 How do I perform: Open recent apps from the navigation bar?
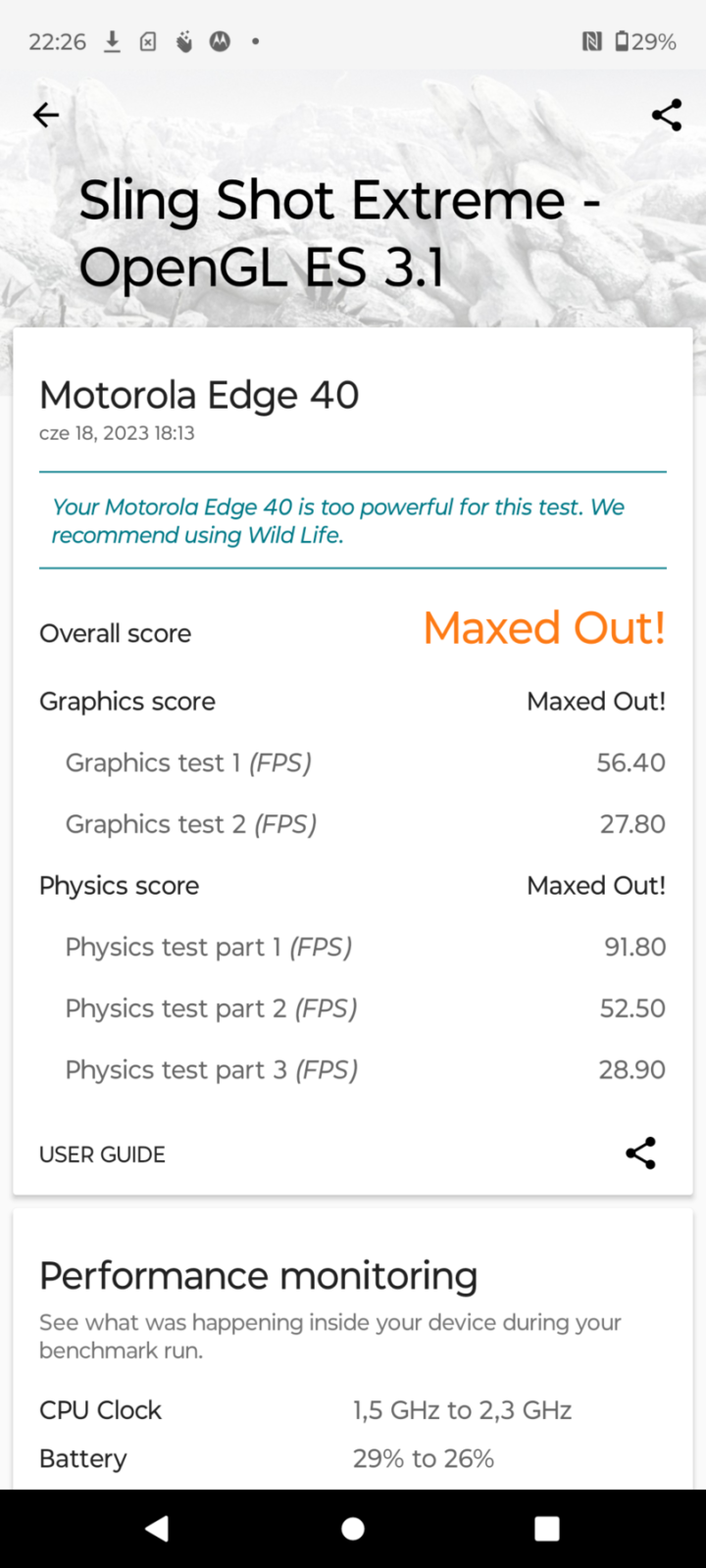(547, 1529)
